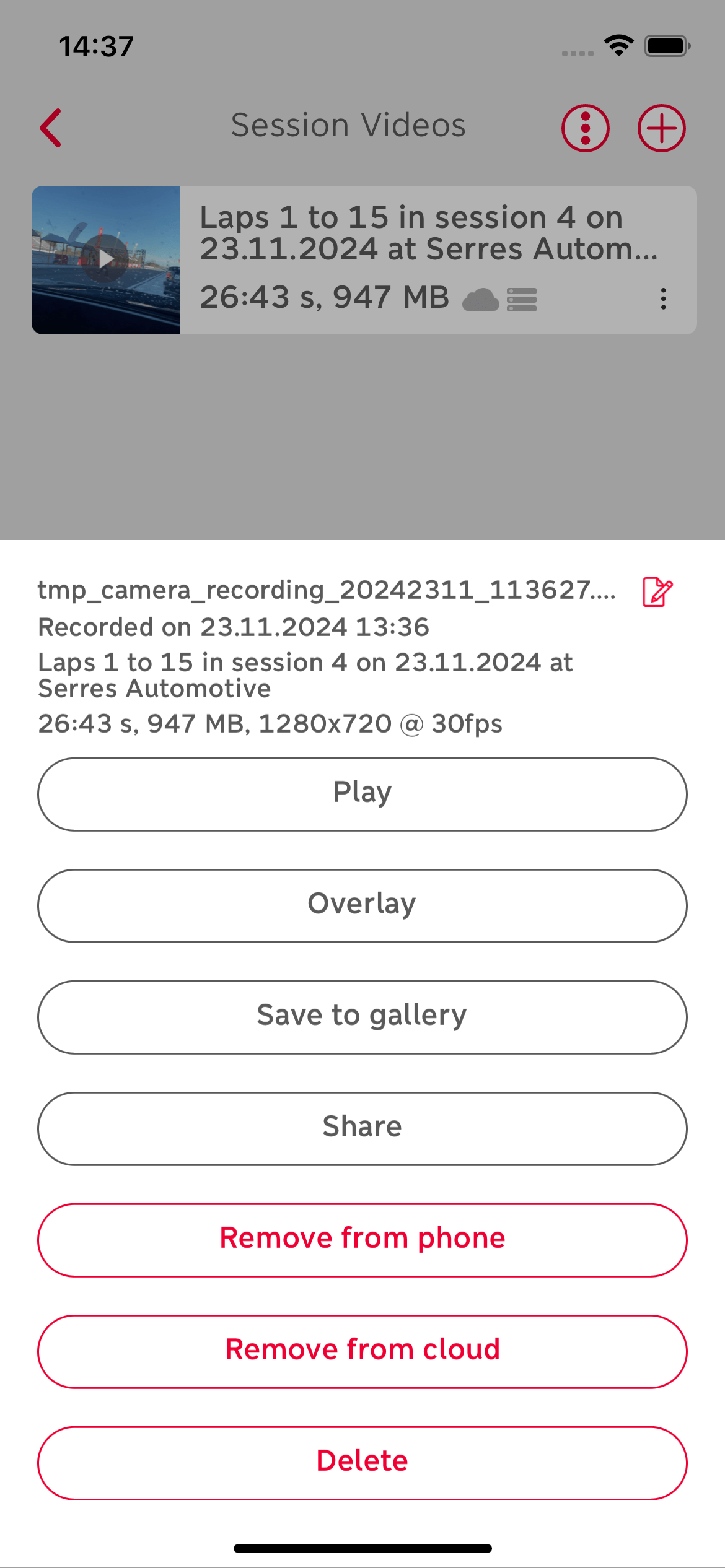
Task: Save the video to gallery
Action: [x=362, y=1017]
